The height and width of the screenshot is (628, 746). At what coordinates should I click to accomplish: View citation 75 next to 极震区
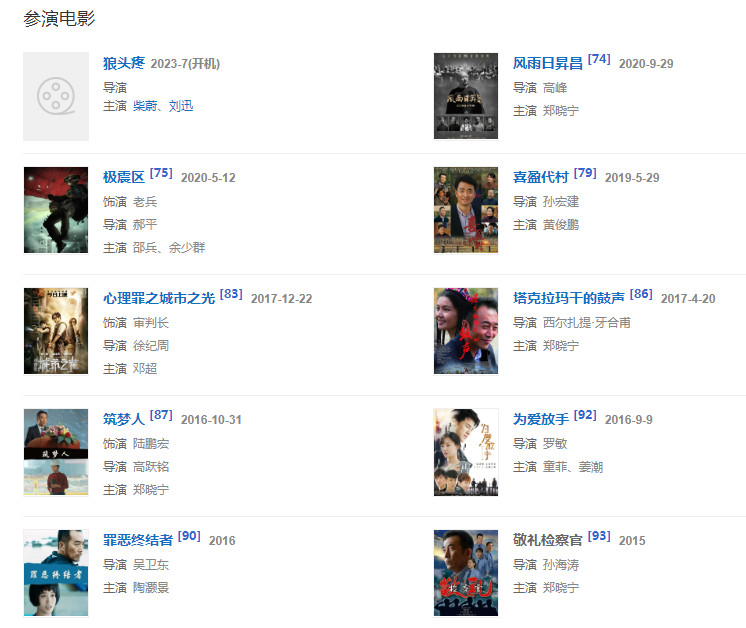point(161,174)
